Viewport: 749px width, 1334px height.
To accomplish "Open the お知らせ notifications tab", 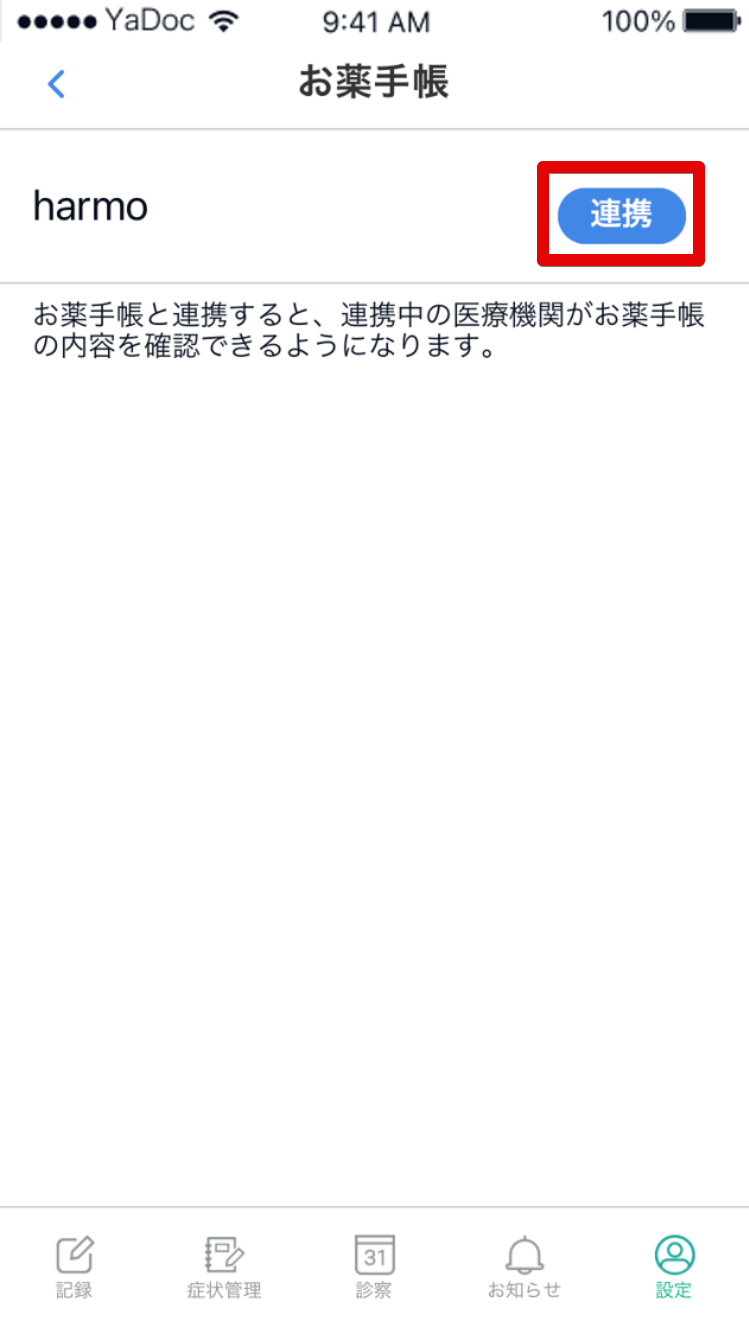I will click(x=524, y=1267).
